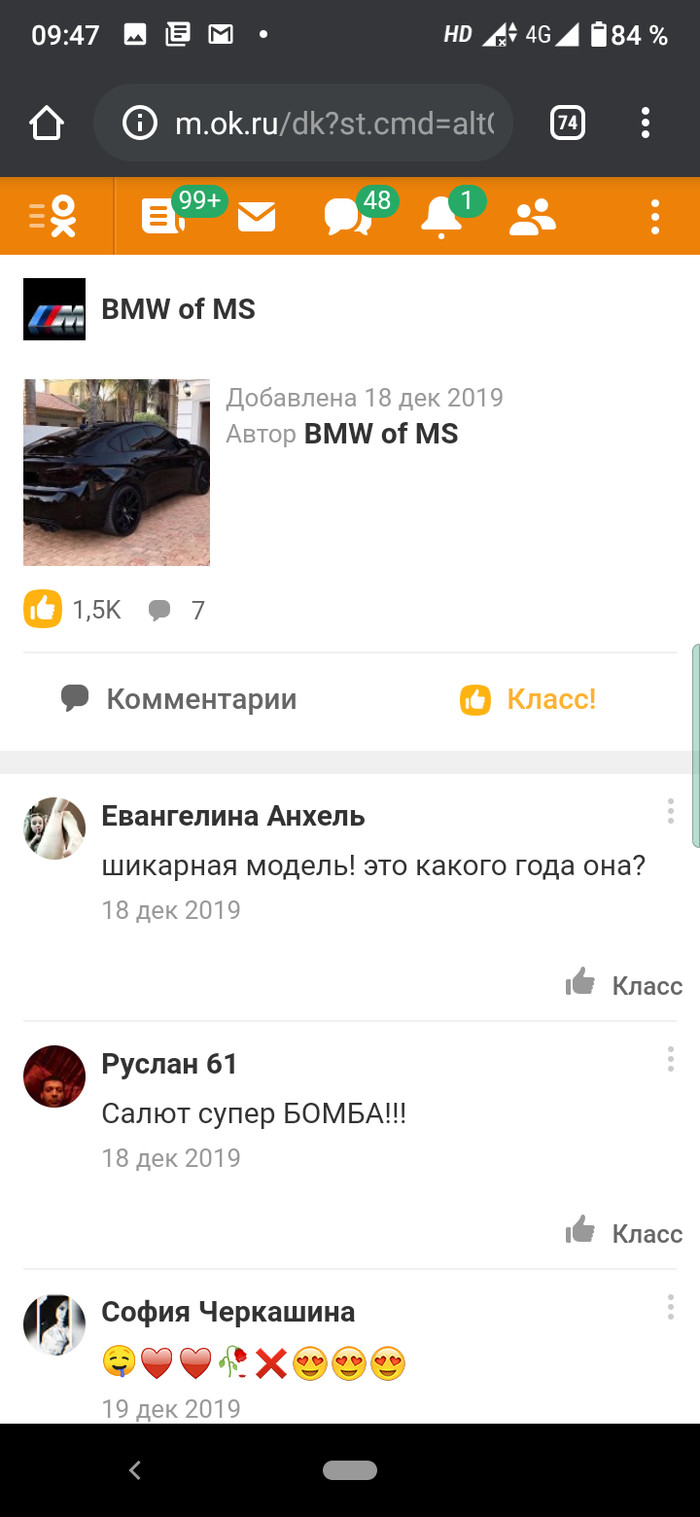Open options for Евангелина Анхель's comment
Screen dimensions: 700x1517
click(671, 811)
